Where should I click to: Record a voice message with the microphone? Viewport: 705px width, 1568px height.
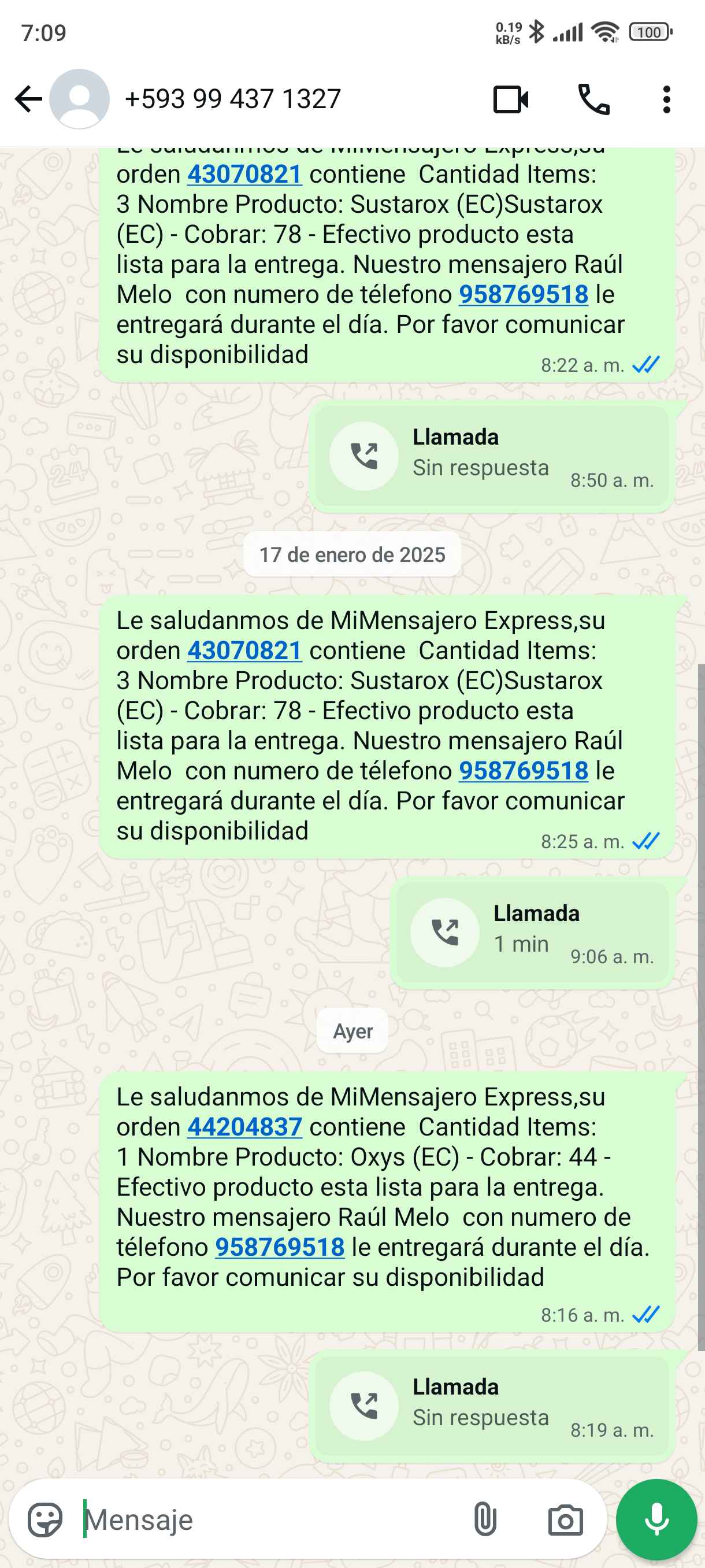tap(656, 1520)
